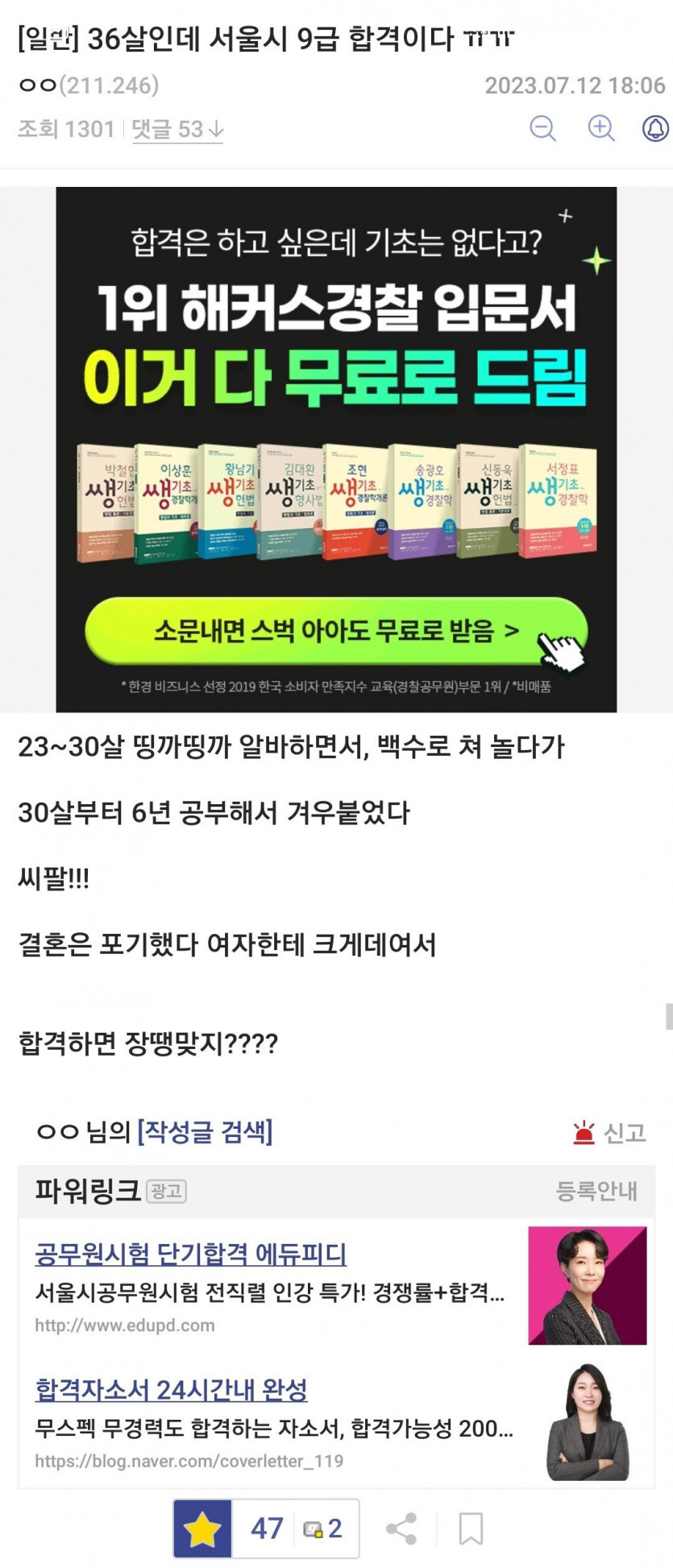Viewport: 673px width, 1568px height.
Task: Share this post
Action: click(x=401, y=1529)
